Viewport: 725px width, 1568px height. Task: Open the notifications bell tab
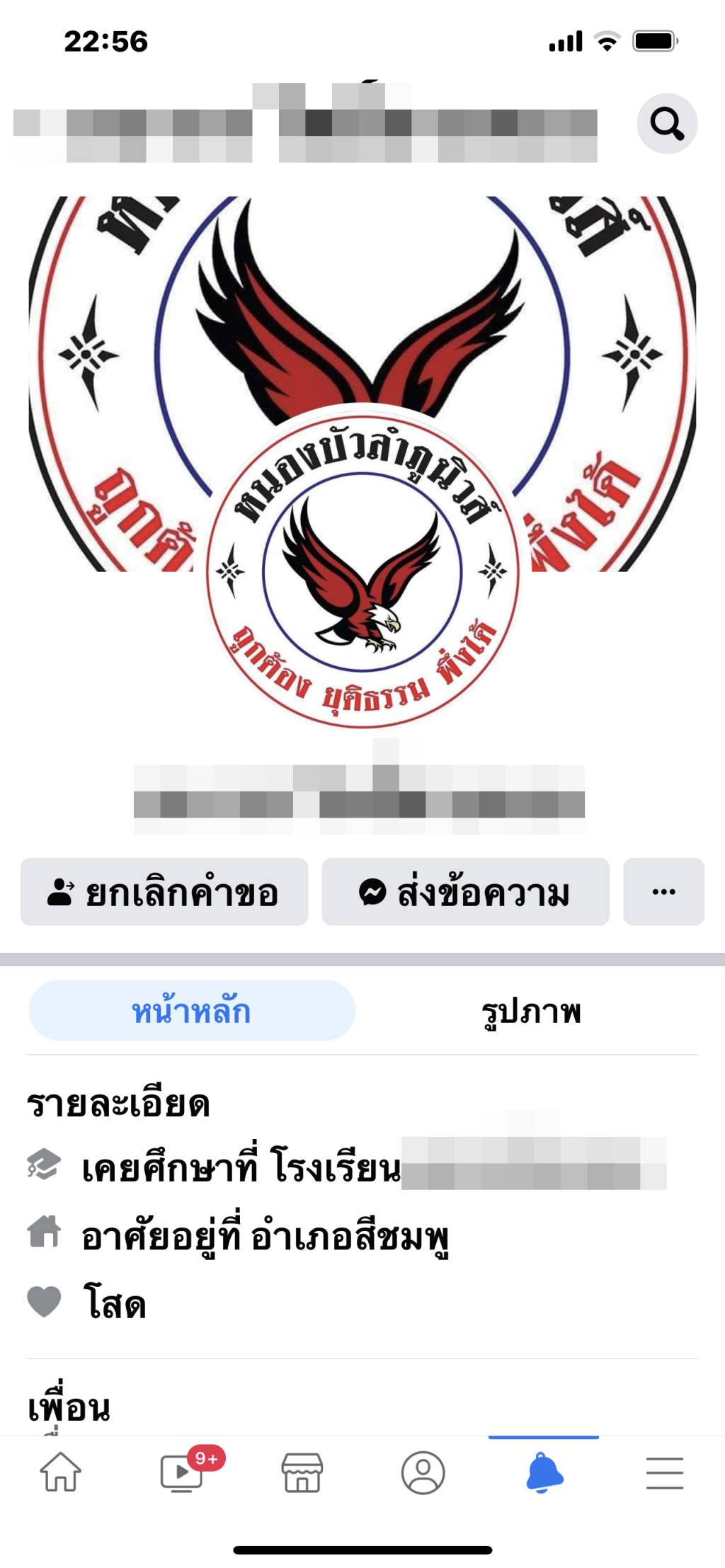544,1472
